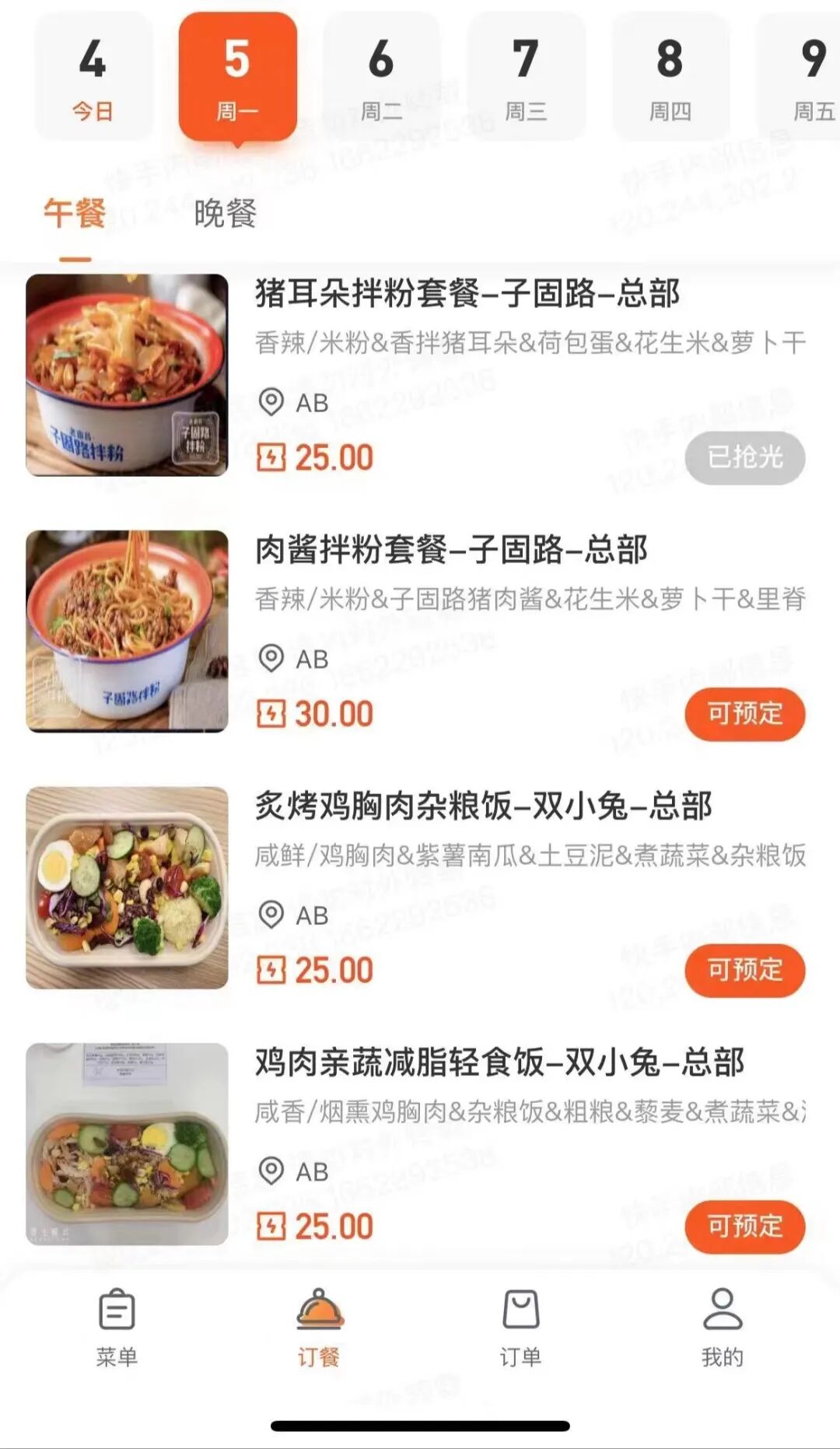Reserve the 炙烤鸡胸肉杂粮饭 with 可预定
This screenshot has width=840, height=1449.
(x=744, y=971)
